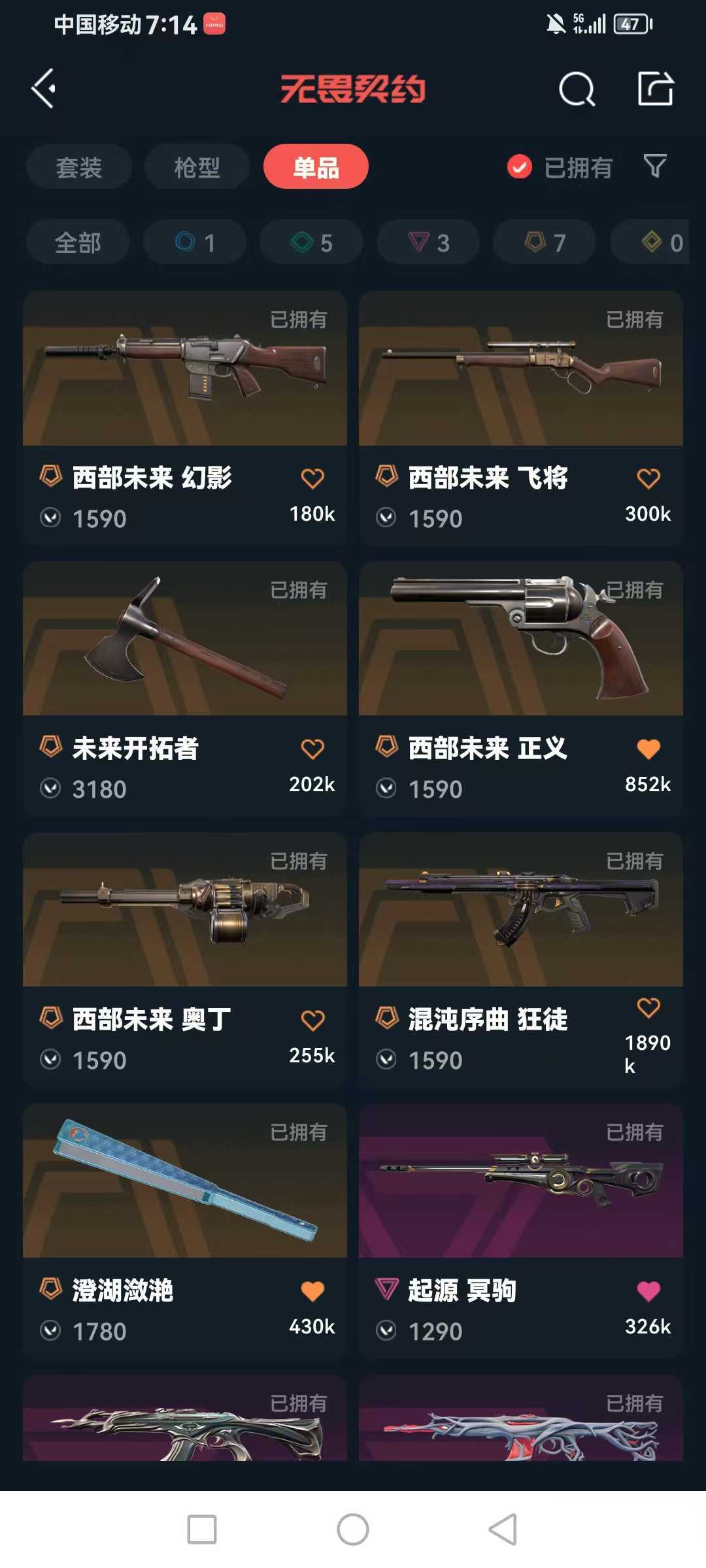
Task: Share this skin collection page
Action: point(655,89)
